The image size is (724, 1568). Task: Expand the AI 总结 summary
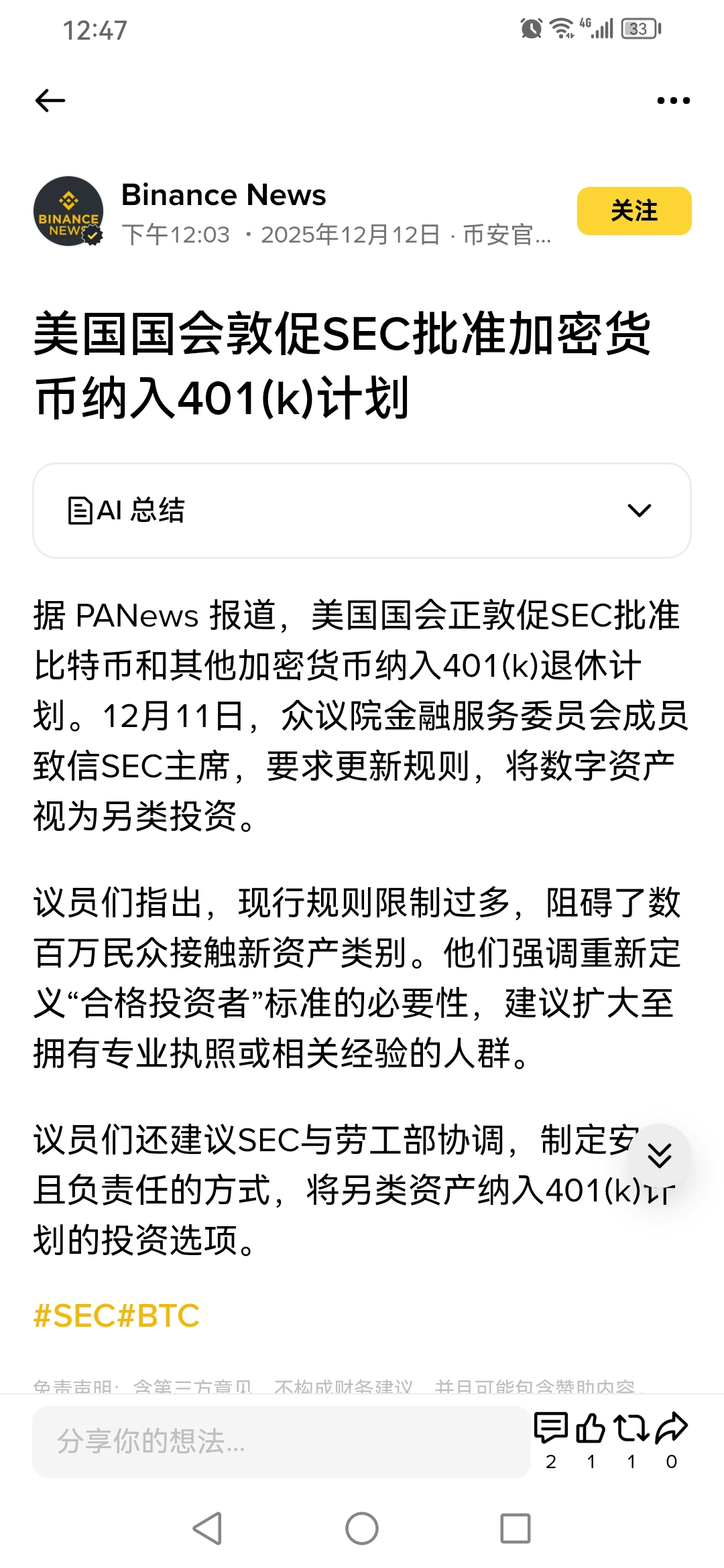tap(639, 511)
